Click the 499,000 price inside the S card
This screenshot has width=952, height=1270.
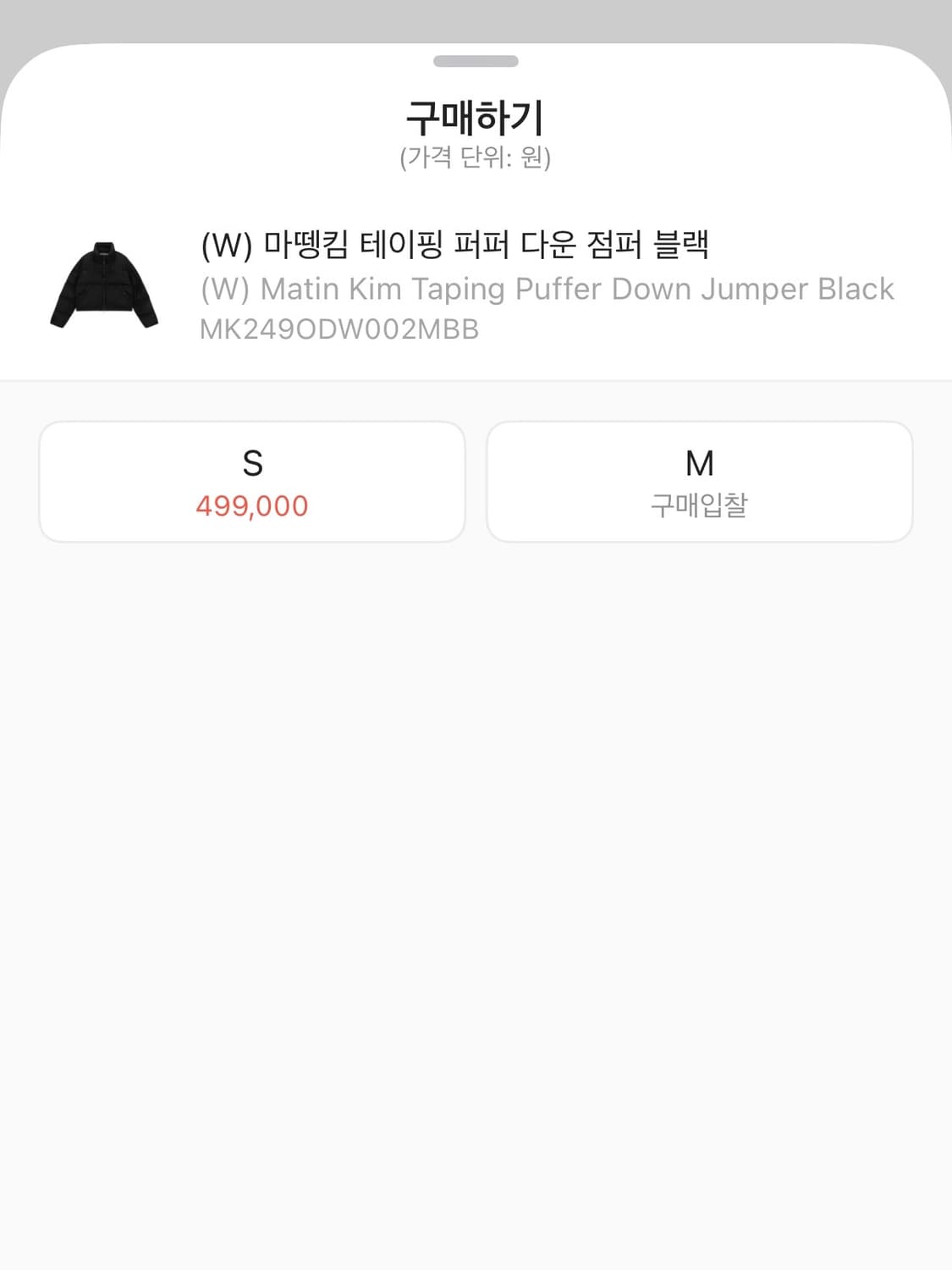[x=251, y=507]
